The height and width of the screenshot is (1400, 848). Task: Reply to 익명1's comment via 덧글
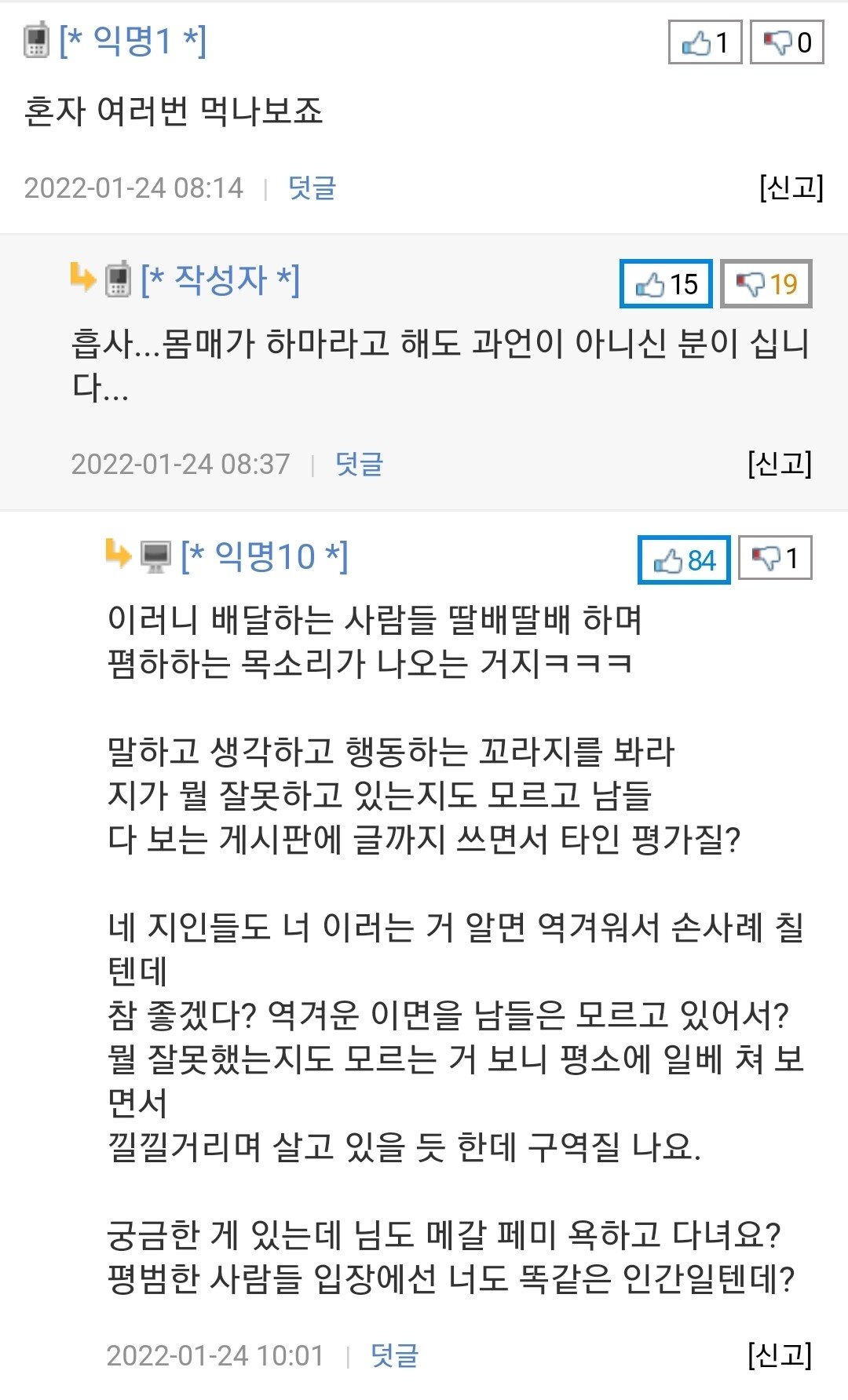pyautogui.click(x=312, y=188)
